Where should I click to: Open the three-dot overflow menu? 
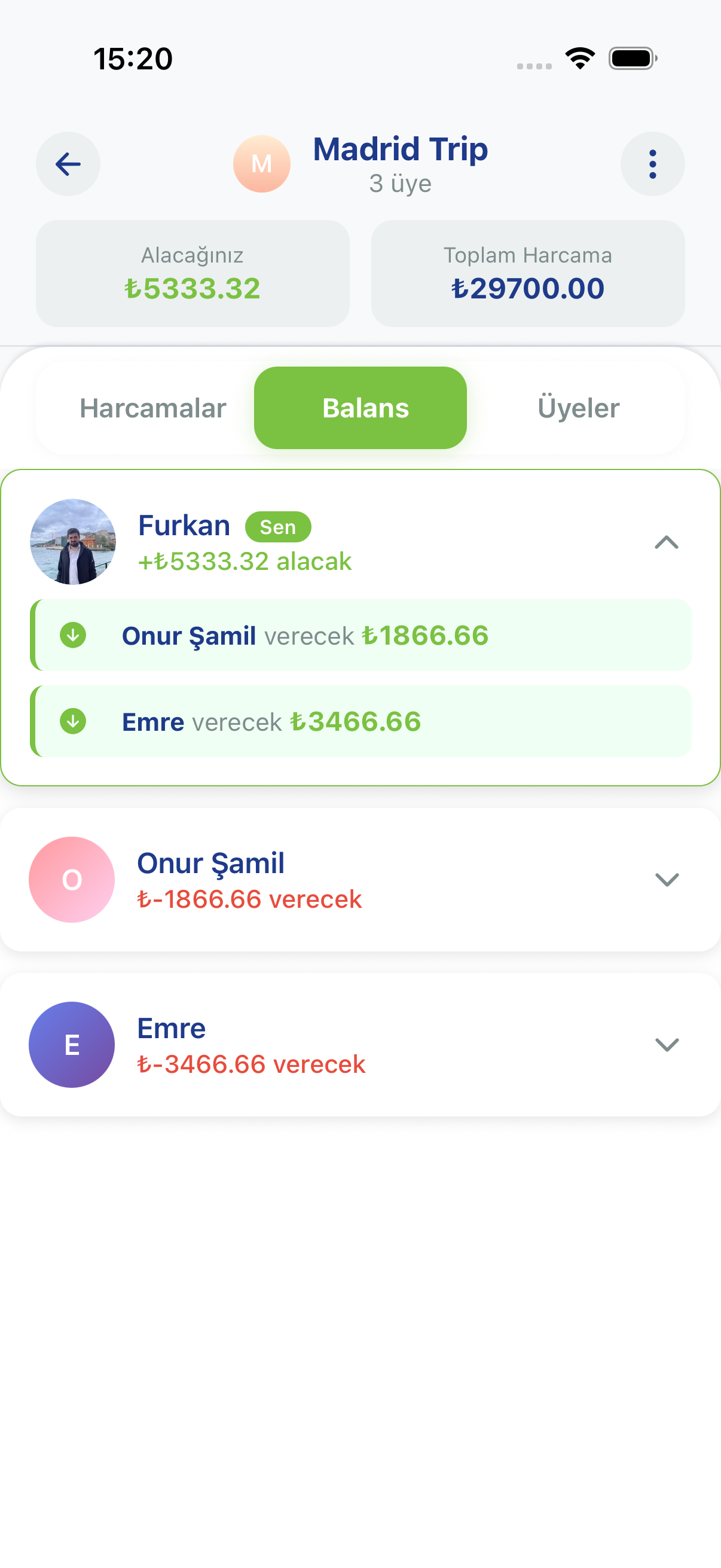click(652, 164)
